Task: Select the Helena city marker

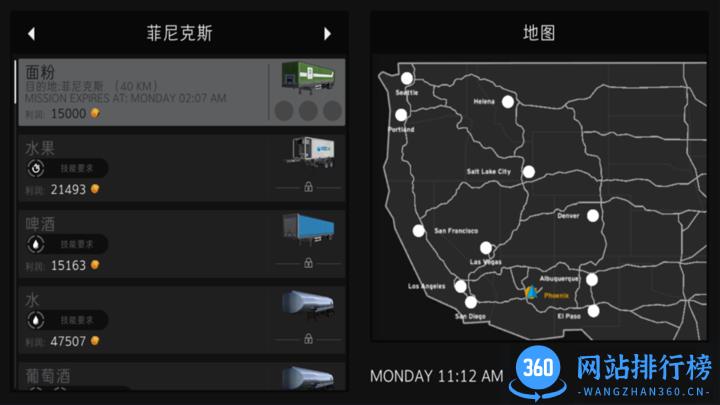Action: coord(508,101)
